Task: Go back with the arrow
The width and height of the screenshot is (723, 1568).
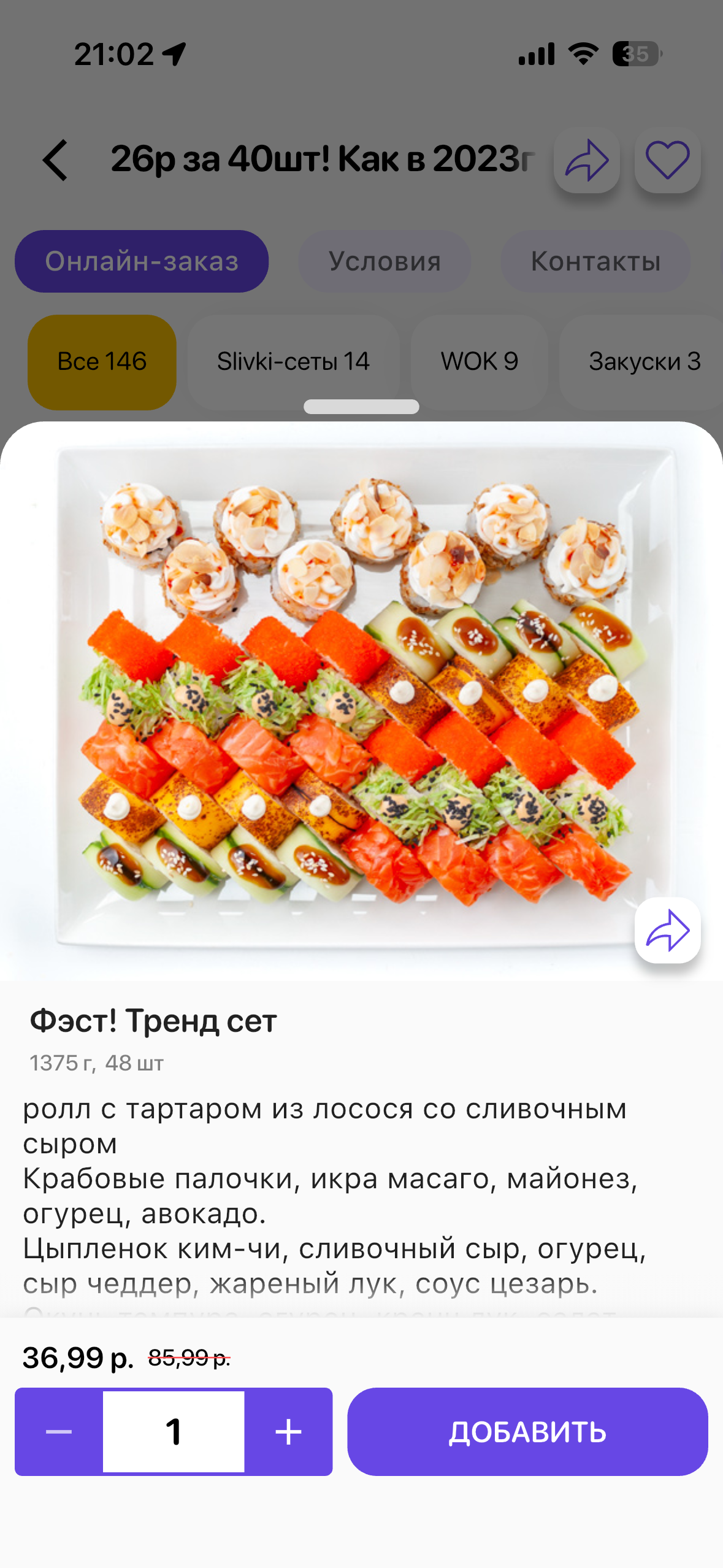Action: [x=55, y=160]
